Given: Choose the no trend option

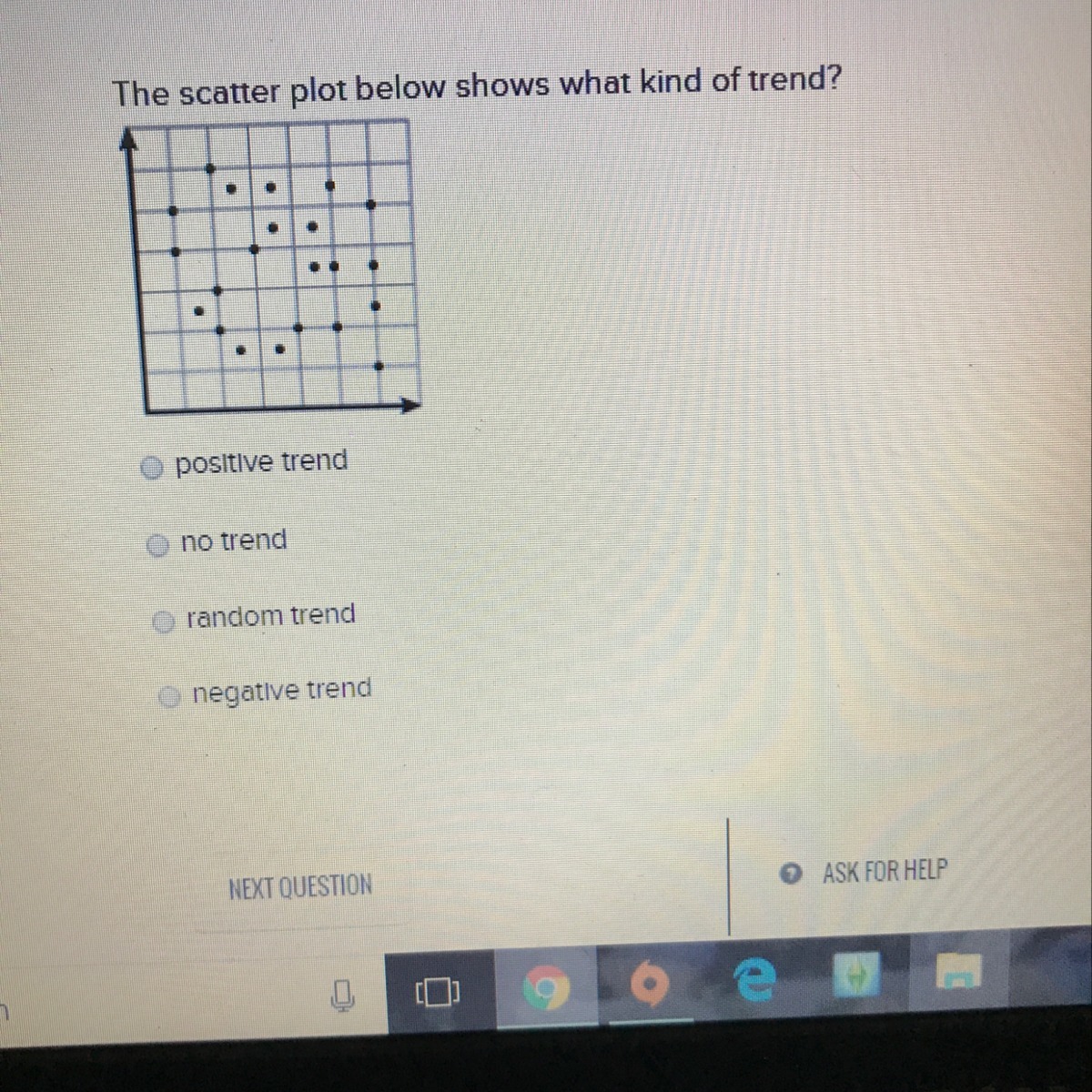Looking at the screenshot, I should point(158,546).
